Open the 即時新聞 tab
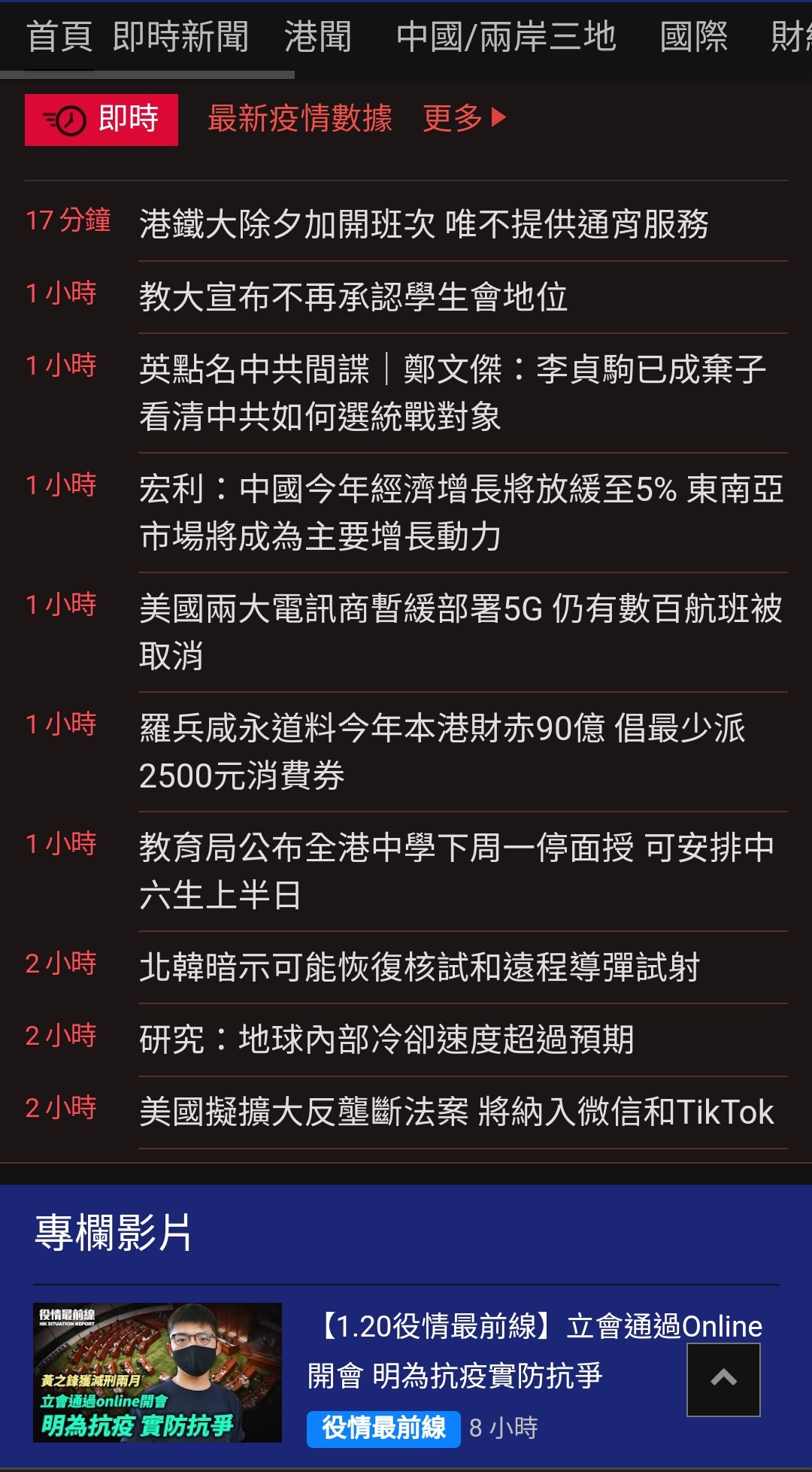 180,36
